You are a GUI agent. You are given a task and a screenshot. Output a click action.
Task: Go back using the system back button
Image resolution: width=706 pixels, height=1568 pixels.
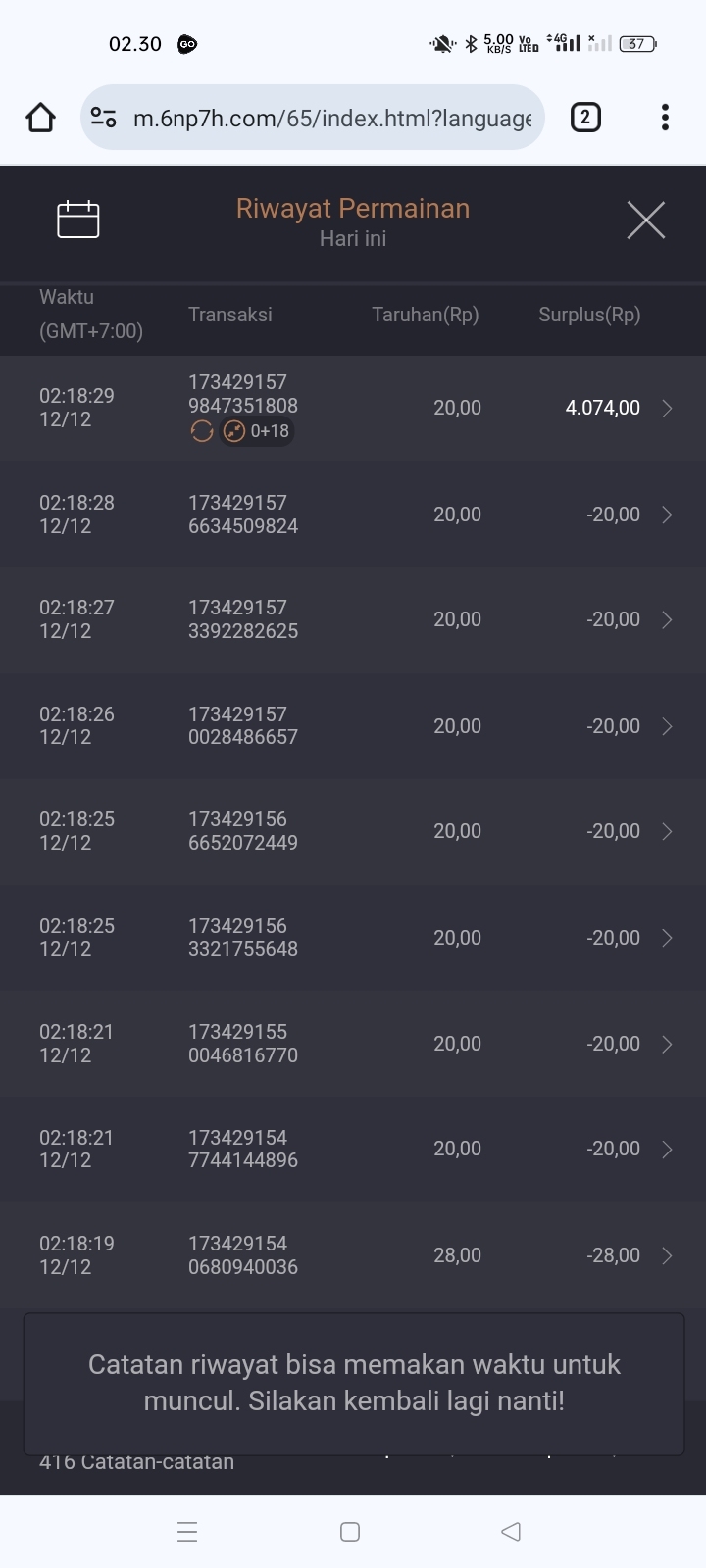(510, 1532)
